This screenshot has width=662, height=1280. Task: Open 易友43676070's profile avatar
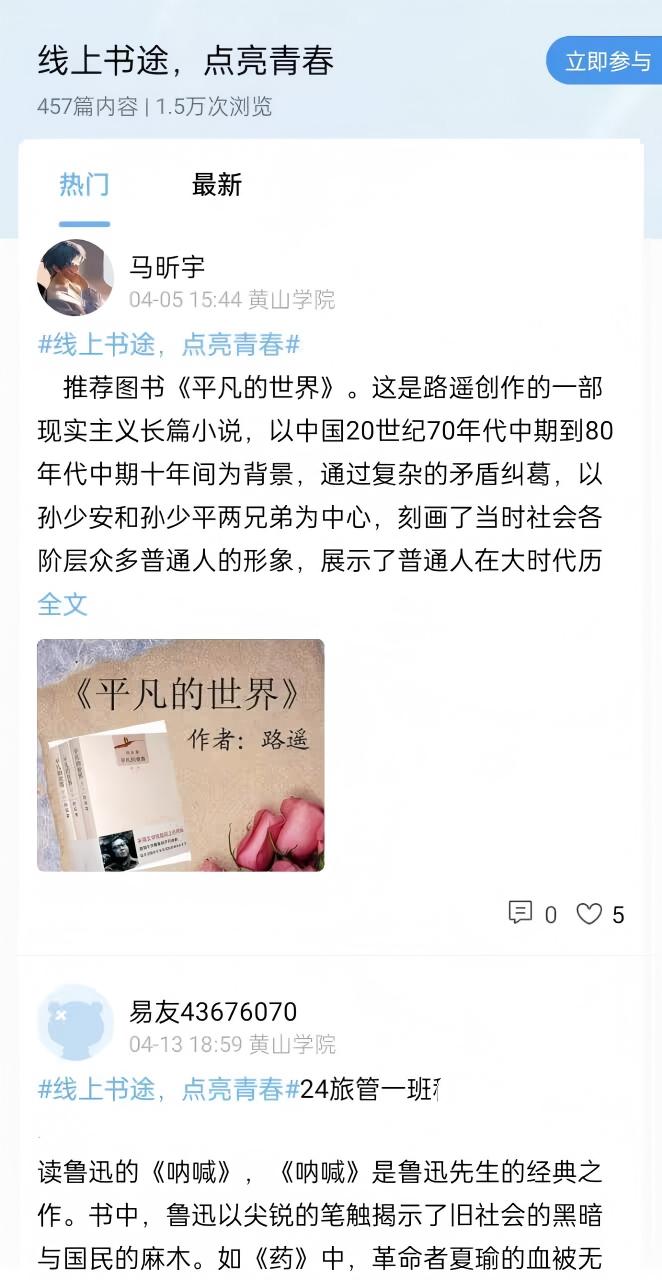[75, 1022]
